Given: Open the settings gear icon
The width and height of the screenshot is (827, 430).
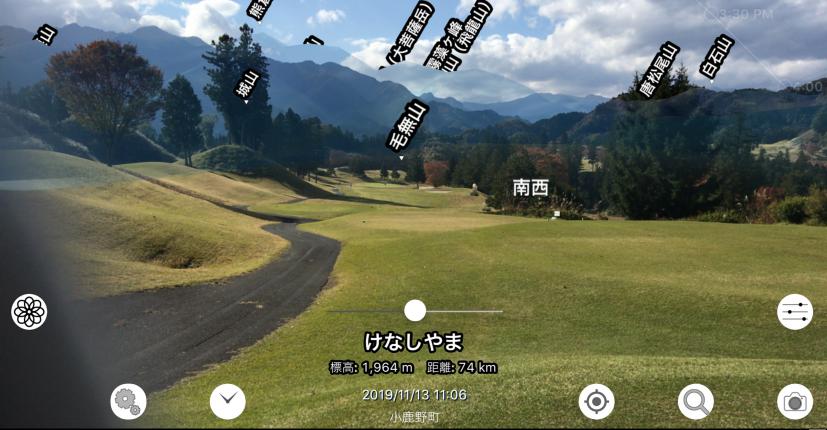Looking at the screenshot, I should click(128, 402).
